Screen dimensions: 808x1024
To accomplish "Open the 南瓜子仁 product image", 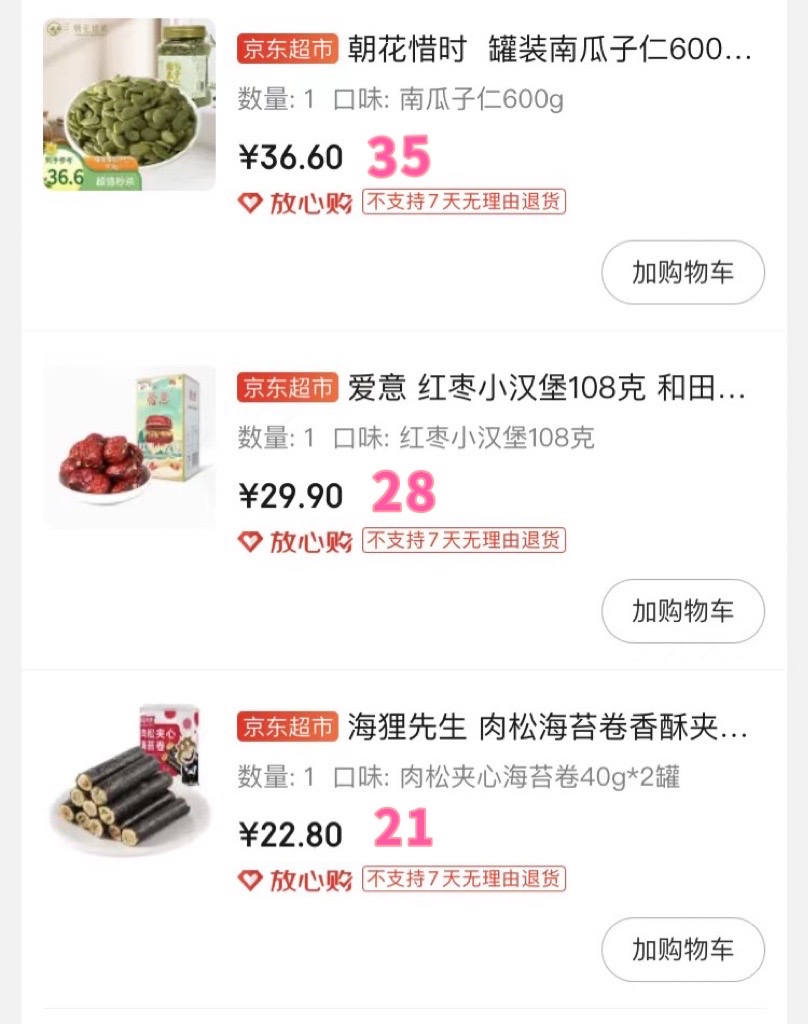I will click(129, 104).
